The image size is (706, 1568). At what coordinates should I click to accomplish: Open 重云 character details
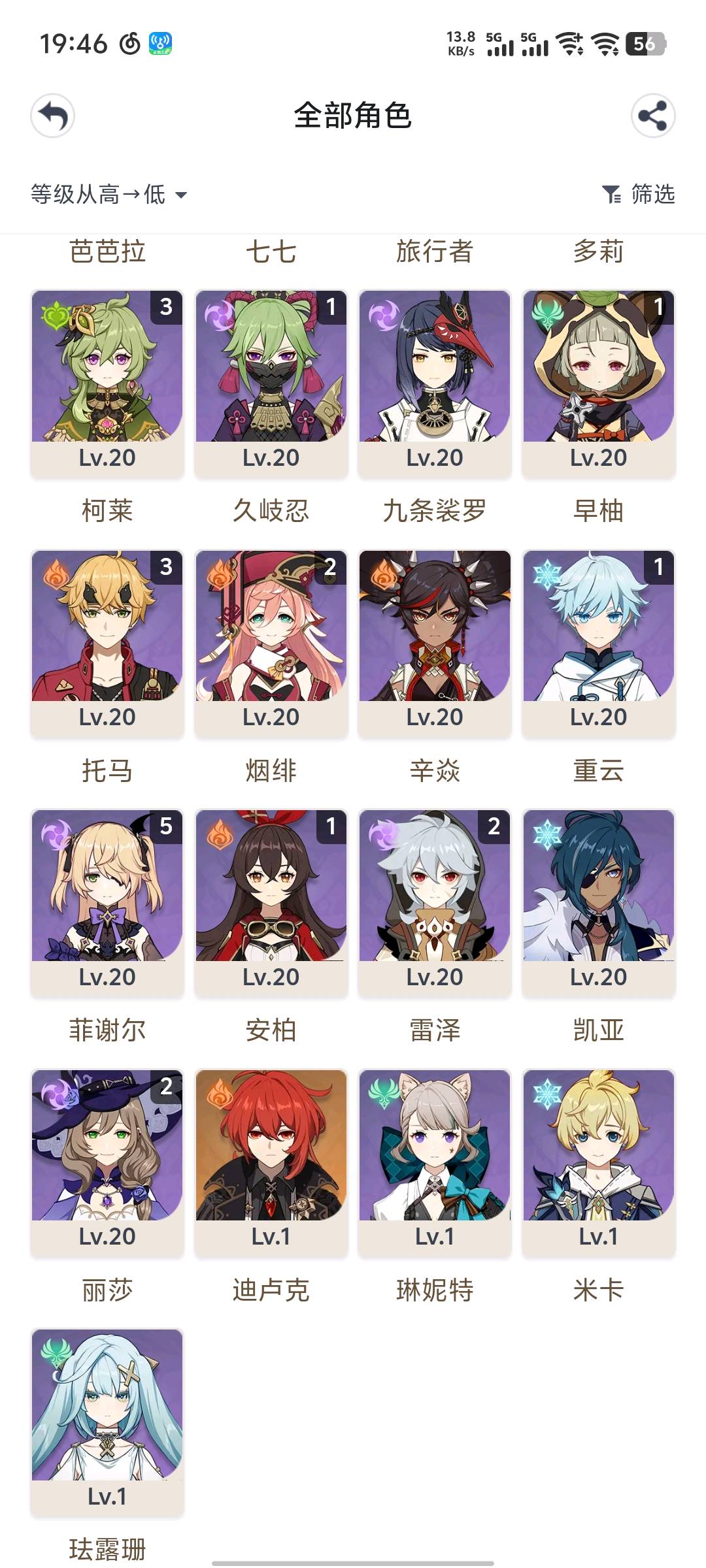coord(598,644)
